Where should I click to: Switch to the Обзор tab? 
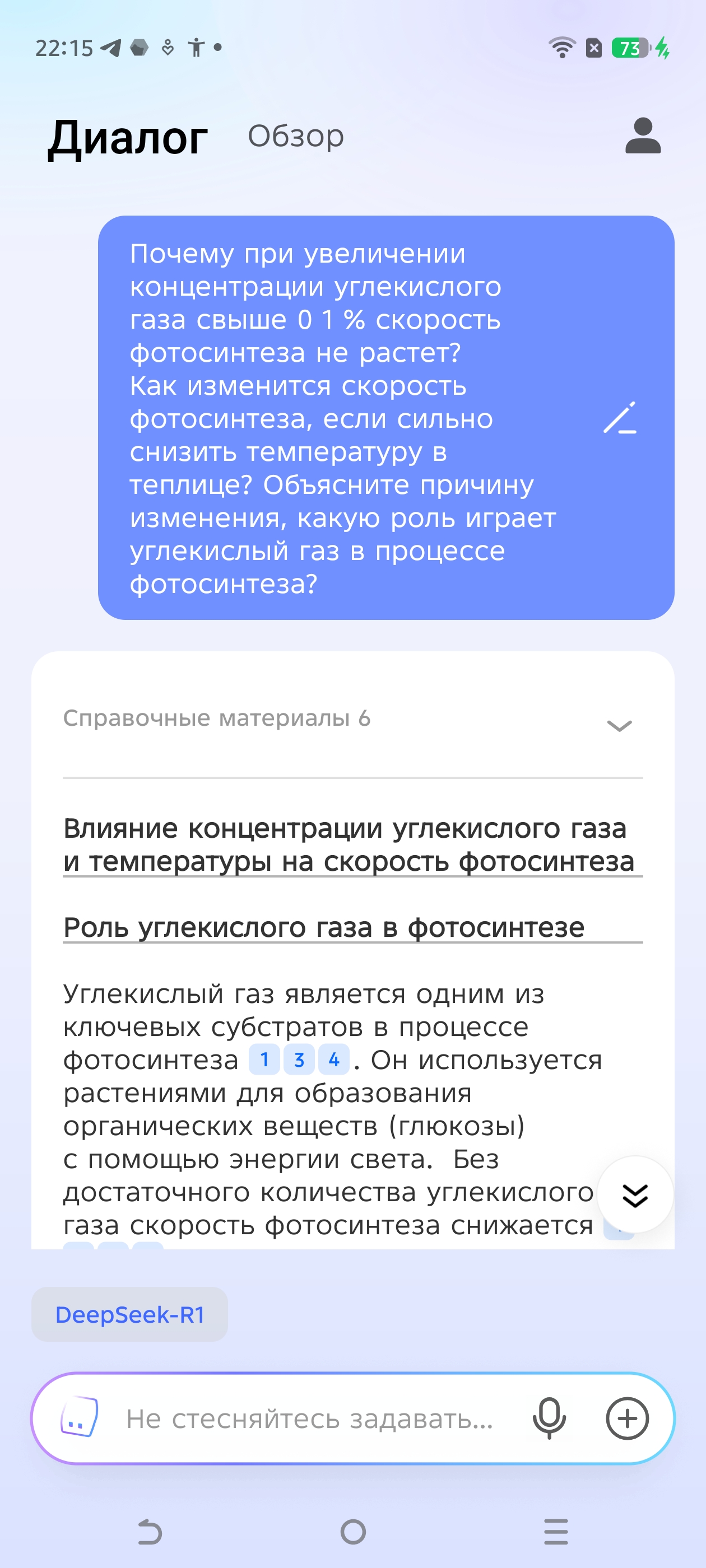click(x=295, y=136)
